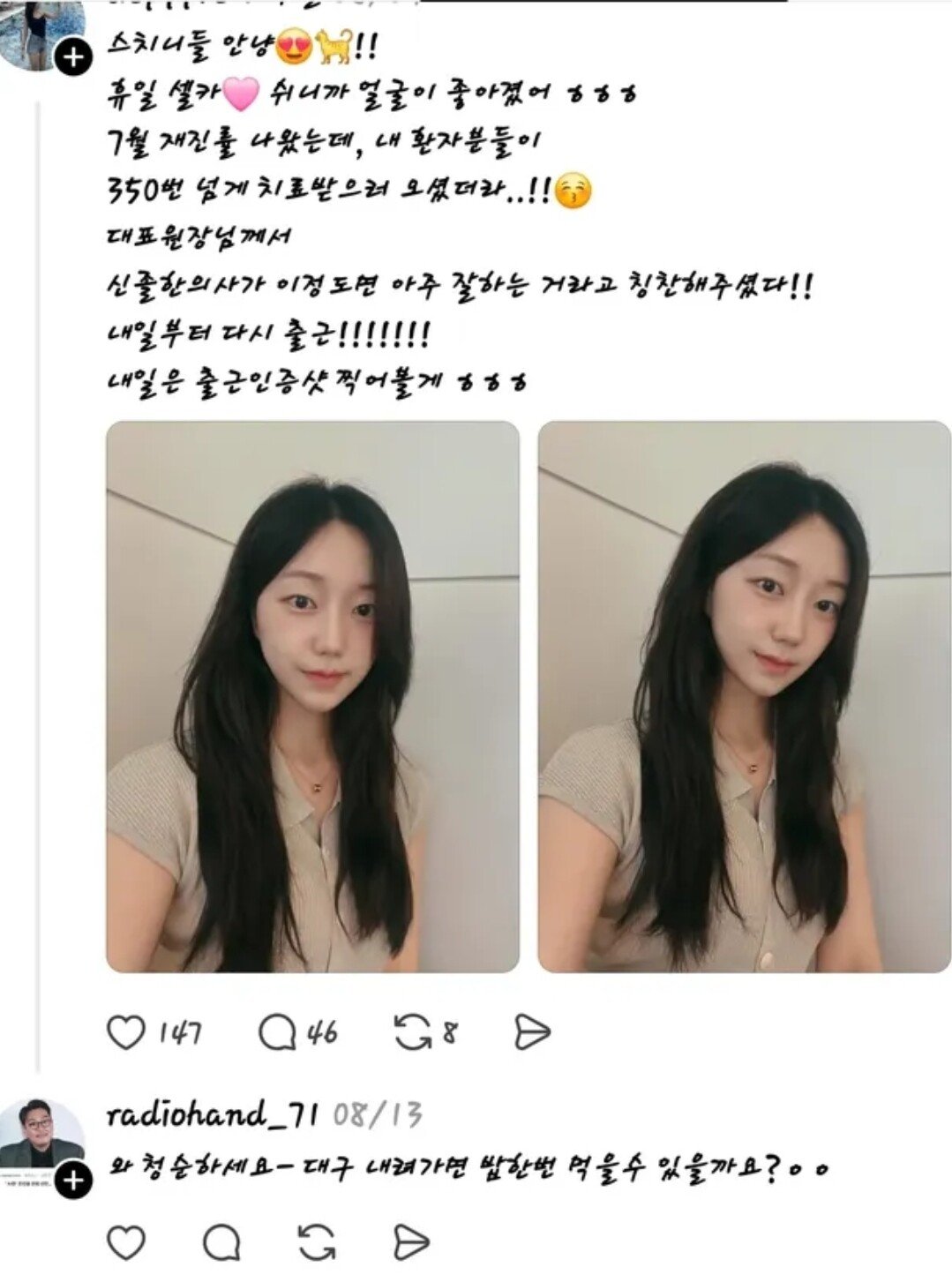Like the post with the two selfies

pos(126,1032)
